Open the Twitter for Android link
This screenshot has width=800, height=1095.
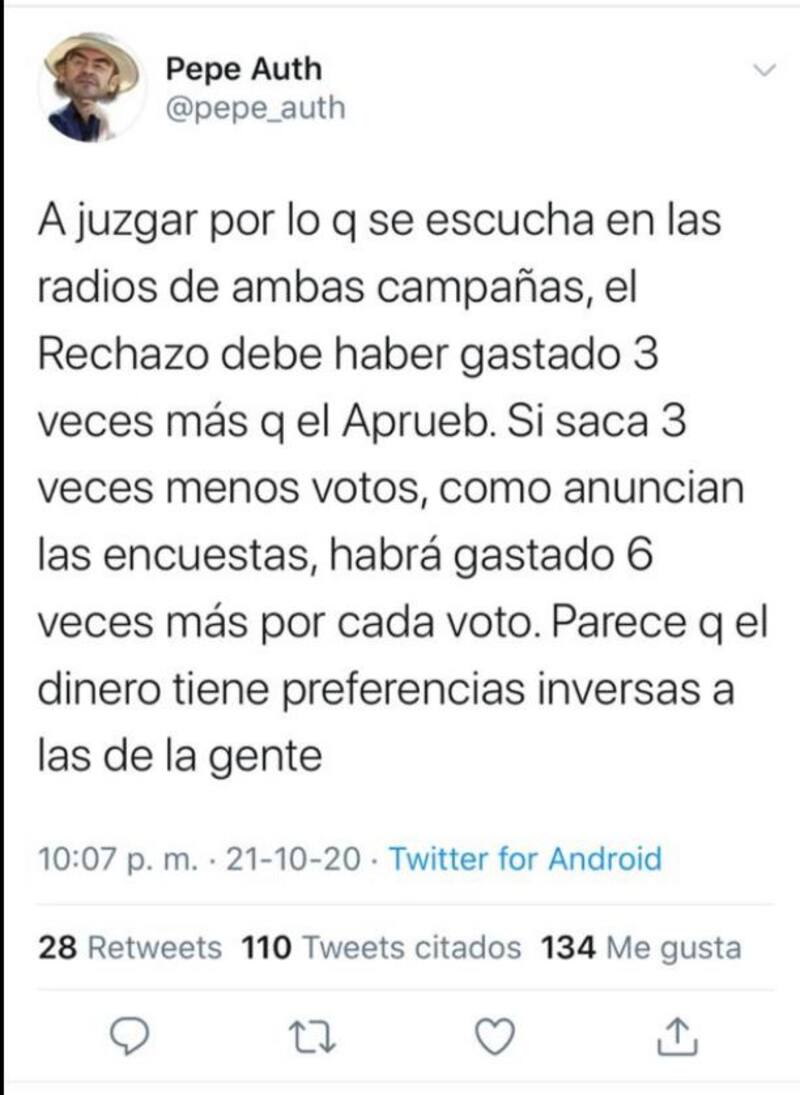(x=525, y=859)
